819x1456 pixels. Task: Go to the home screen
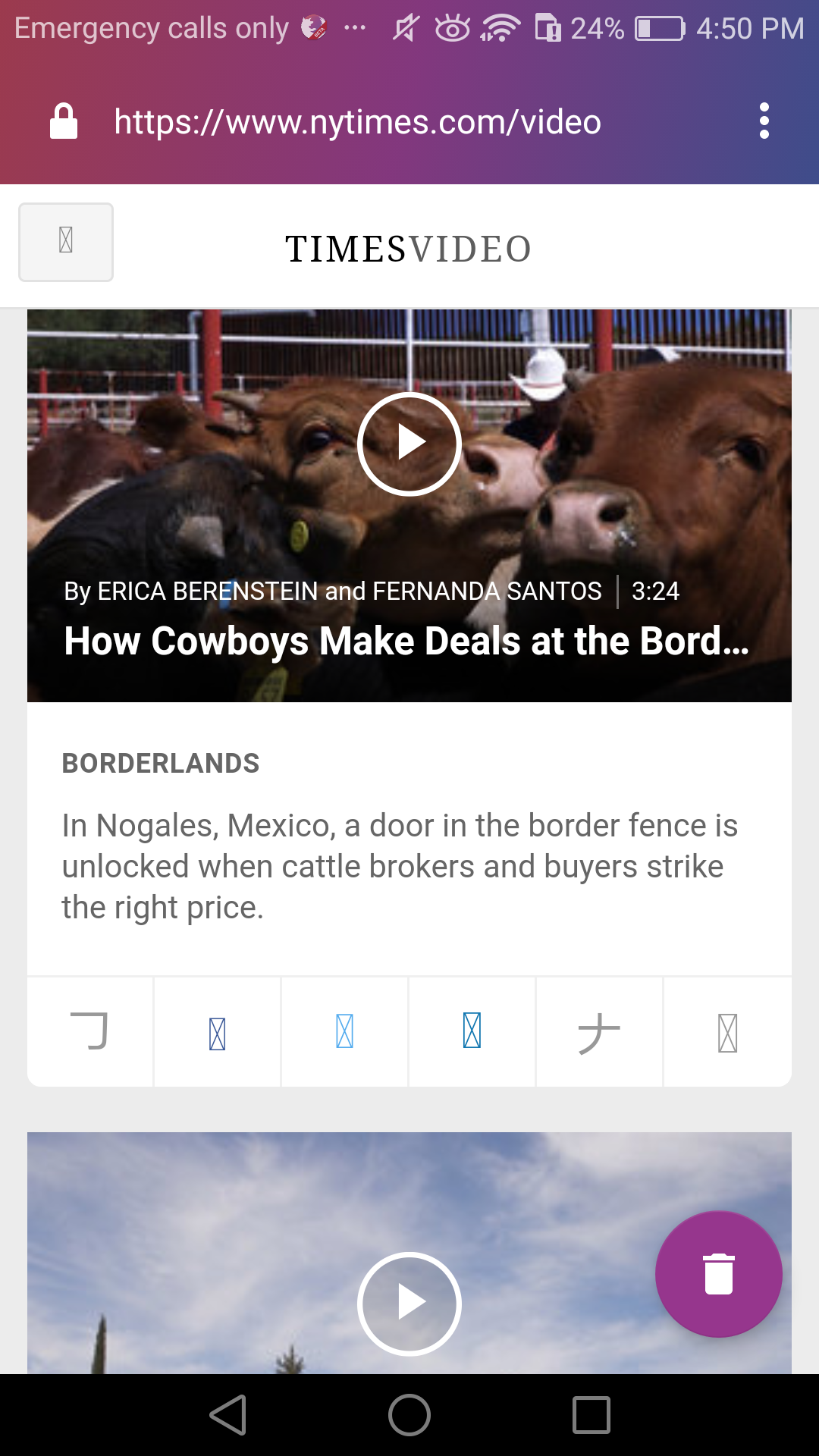click(409, 1415)
